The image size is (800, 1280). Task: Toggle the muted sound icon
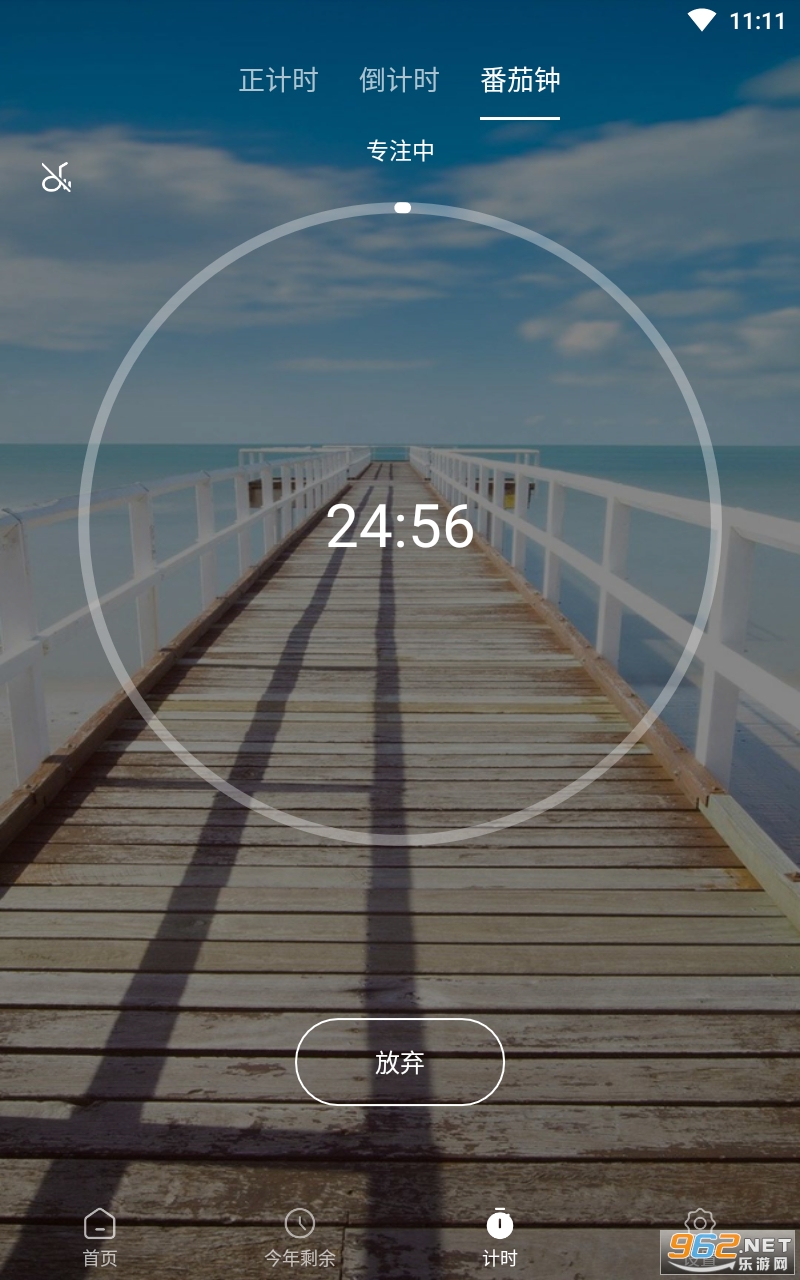tap(56, 177)
